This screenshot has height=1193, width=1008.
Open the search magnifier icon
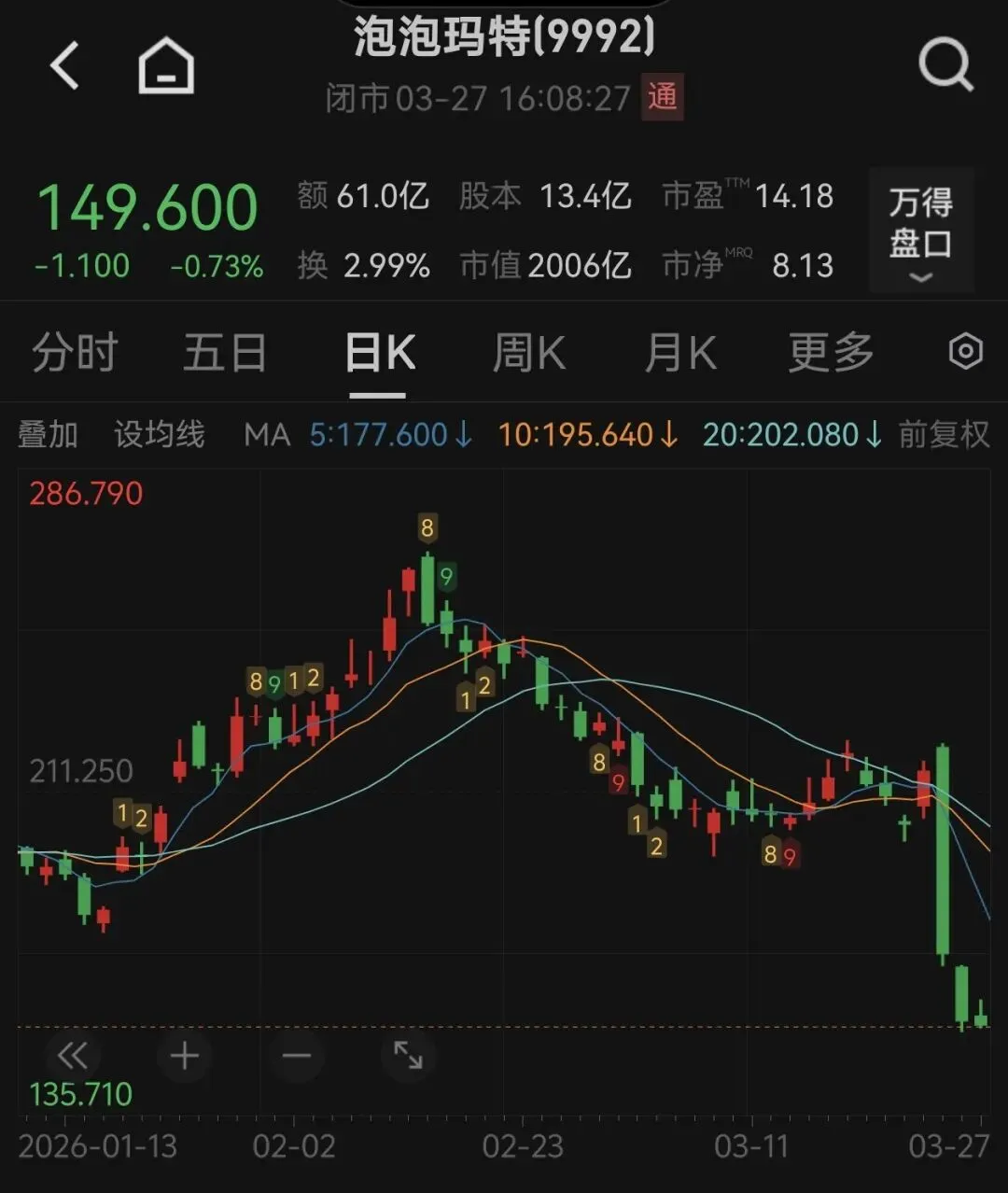click(x=945, y=64)
